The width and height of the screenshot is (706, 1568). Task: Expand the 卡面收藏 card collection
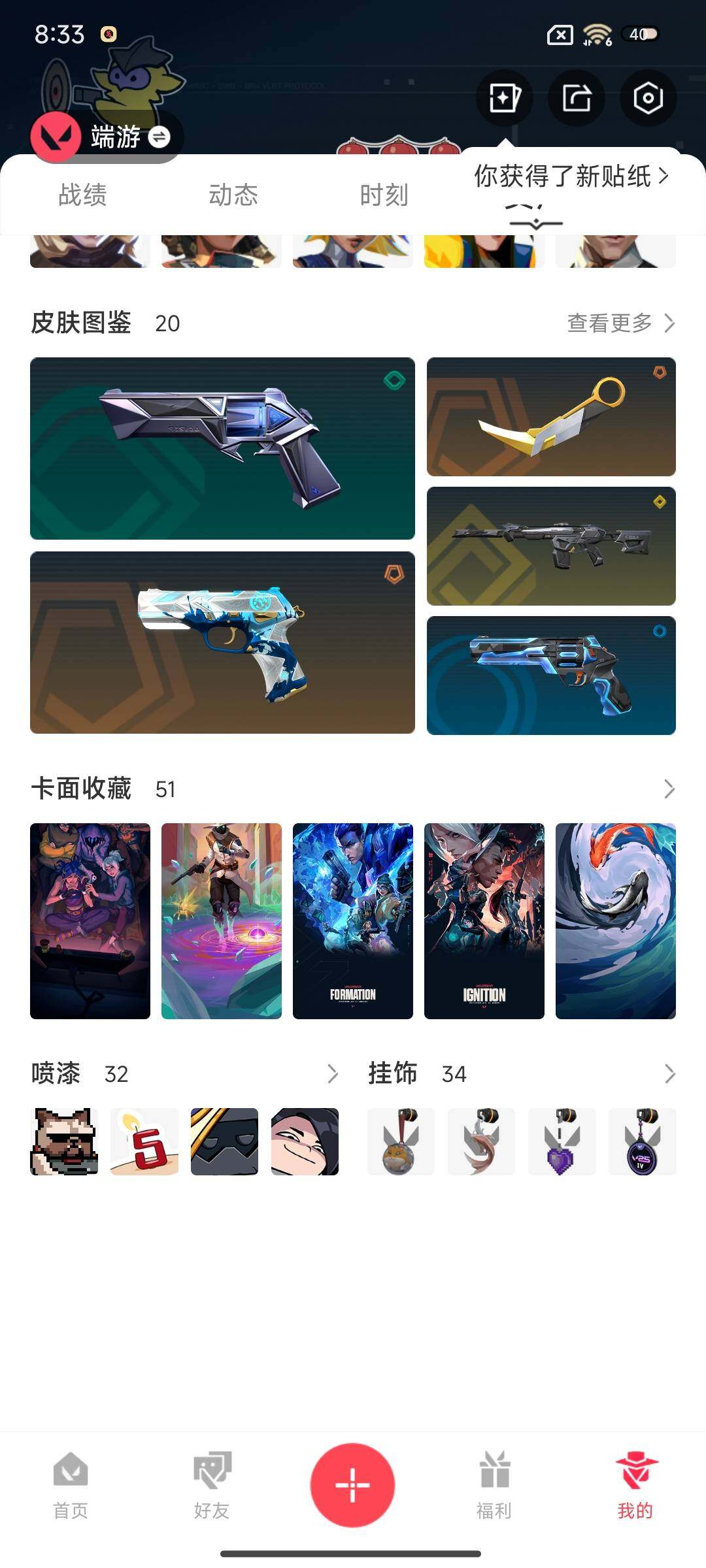(669, 789)
